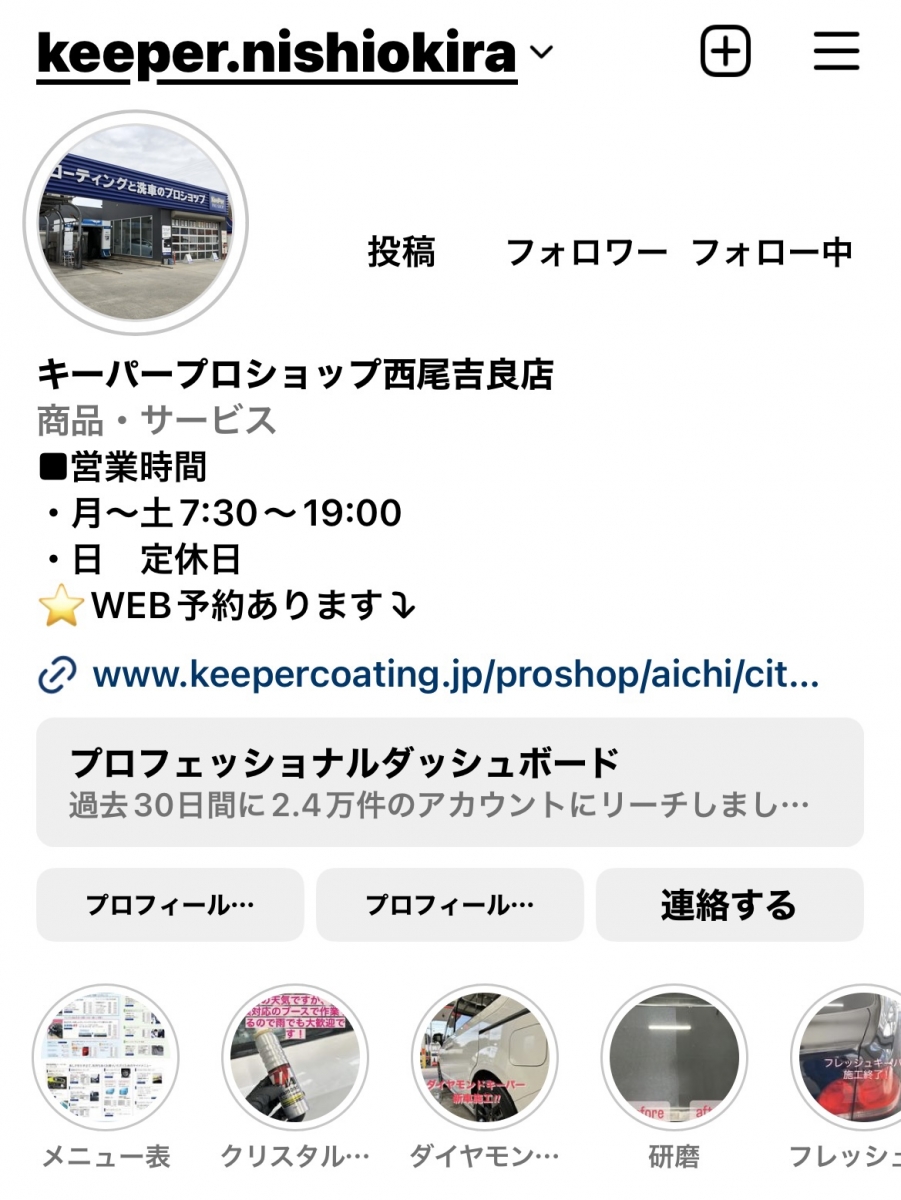View the 投稿 posts count

point(401,252)
